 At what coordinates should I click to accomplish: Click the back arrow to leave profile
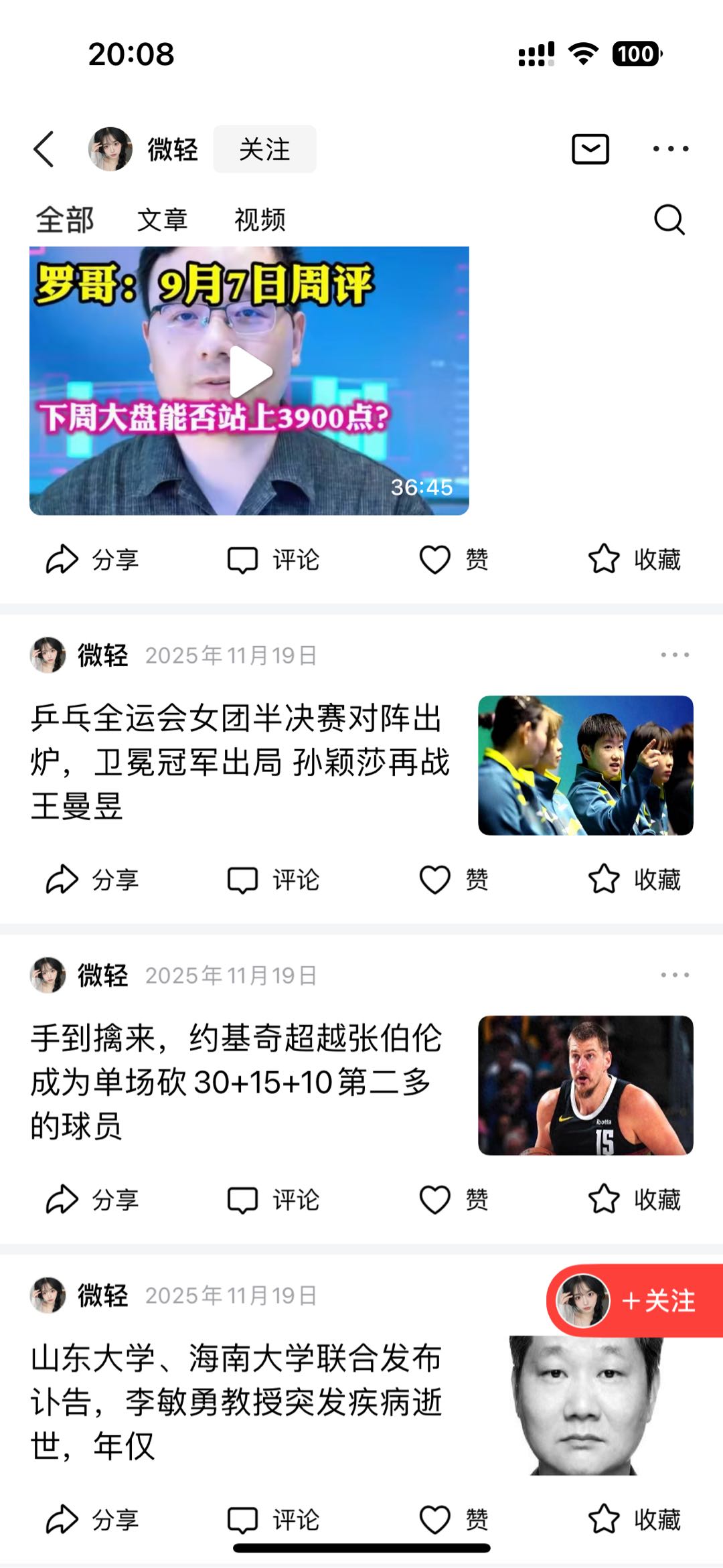pos(44,149)
